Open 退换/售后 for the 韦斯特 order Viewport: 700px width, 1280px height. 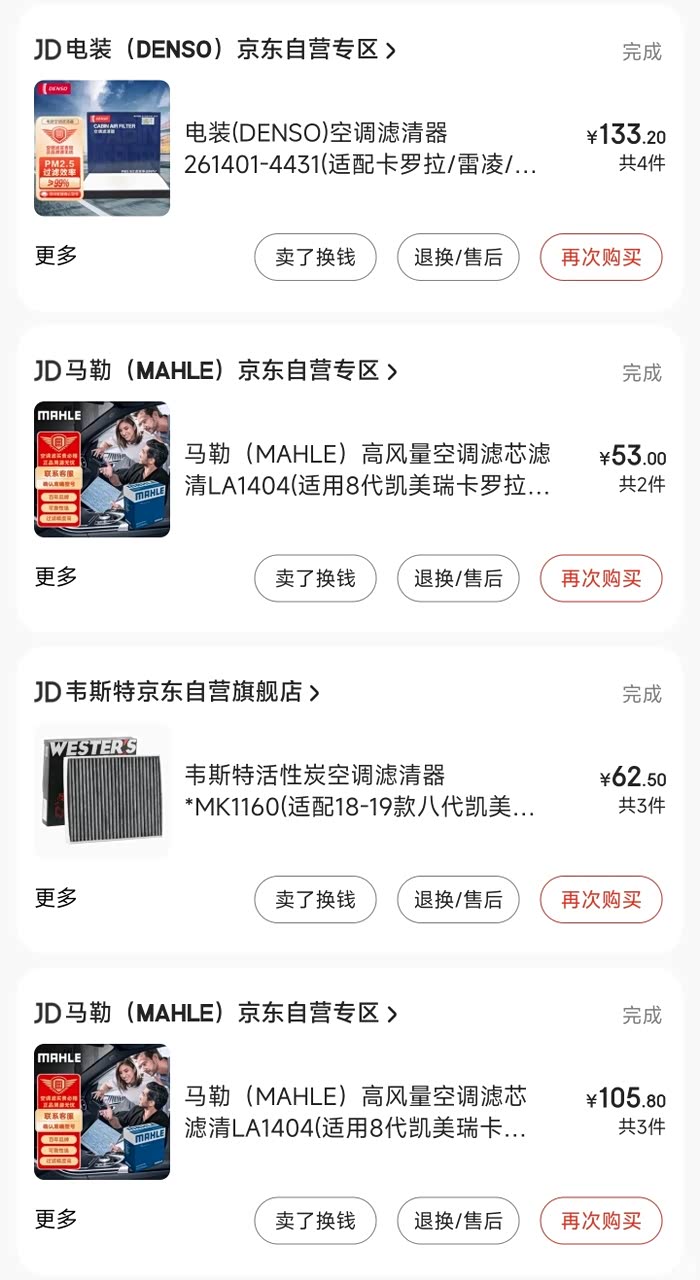pos(458,899)
